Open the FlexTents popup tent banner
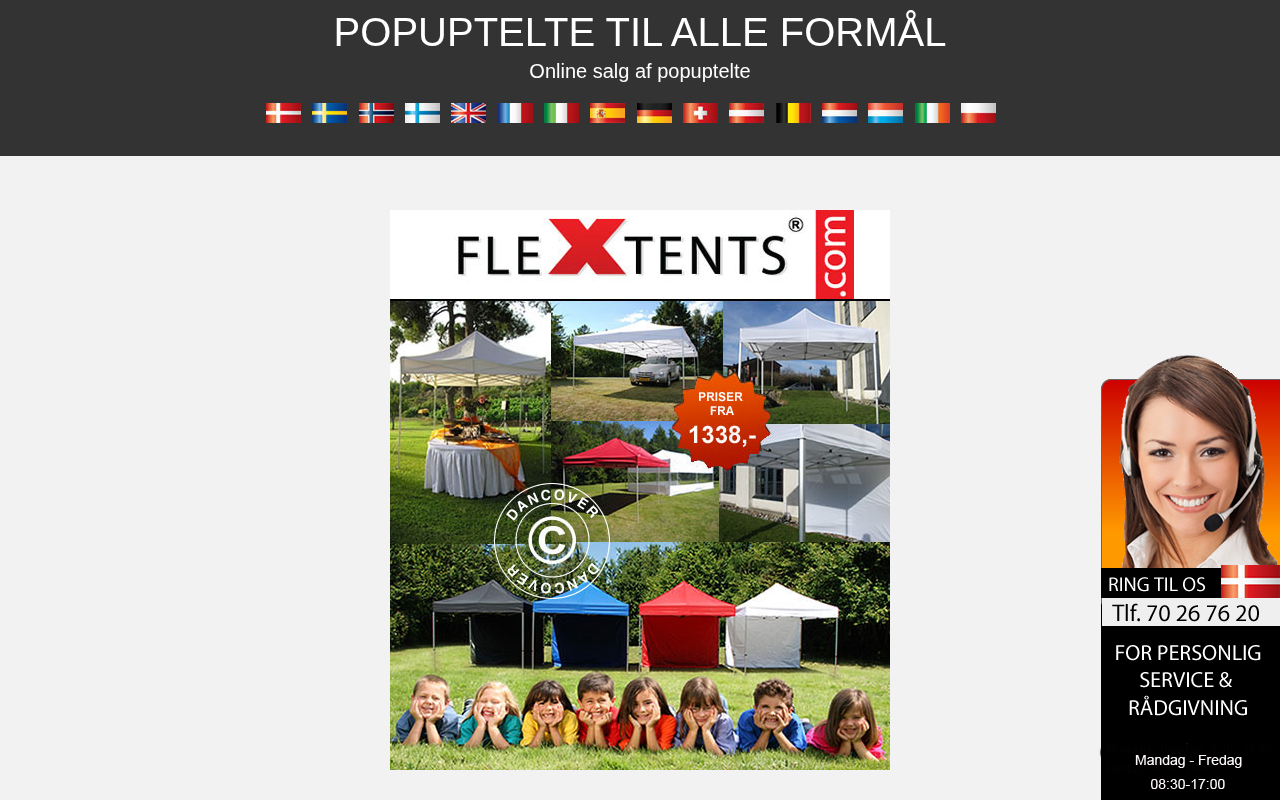 [640, 489]
